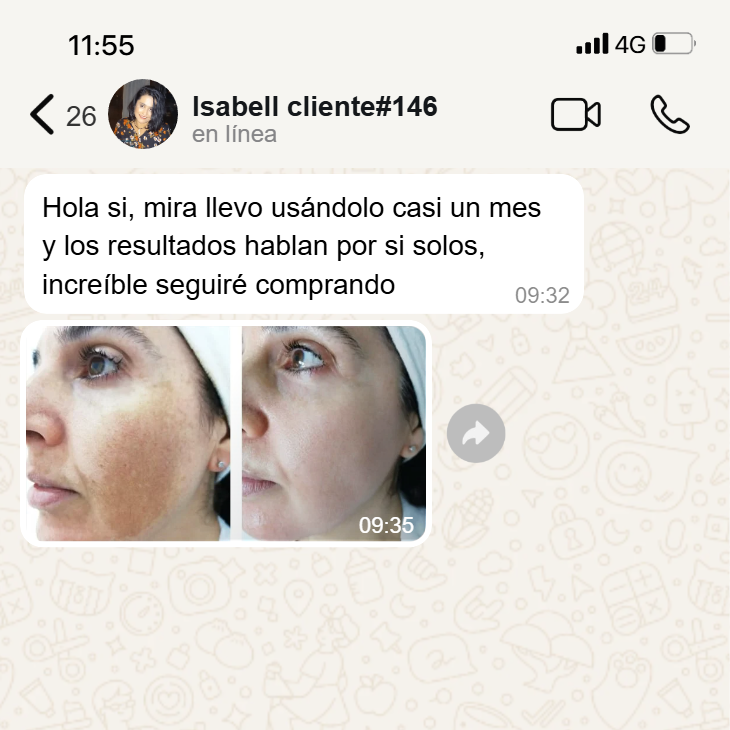
Task: Open Isabell cliente#146 contact info
Action: 314,116
